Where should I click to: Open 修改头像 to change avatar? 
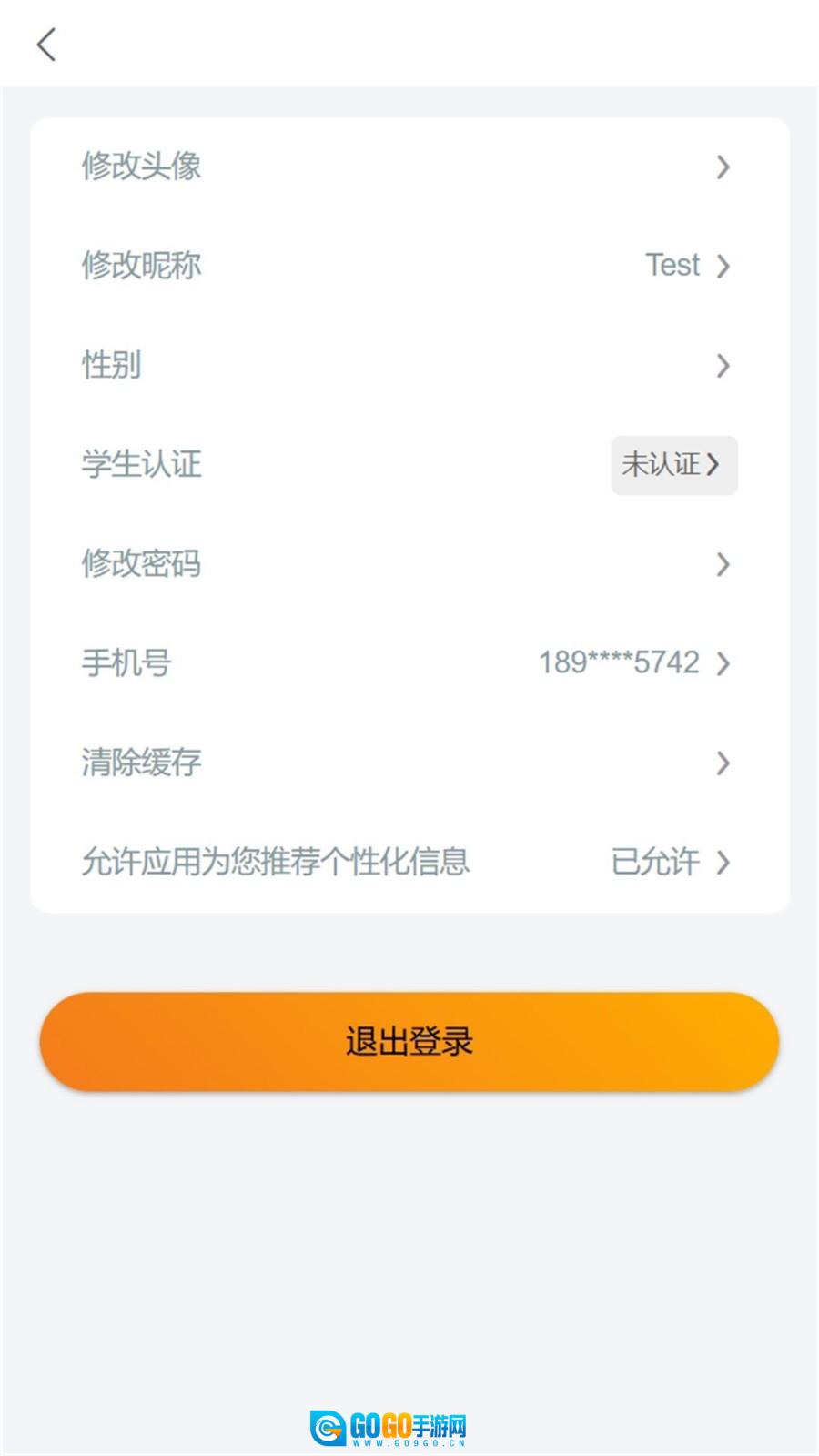[x=409, y=167]
